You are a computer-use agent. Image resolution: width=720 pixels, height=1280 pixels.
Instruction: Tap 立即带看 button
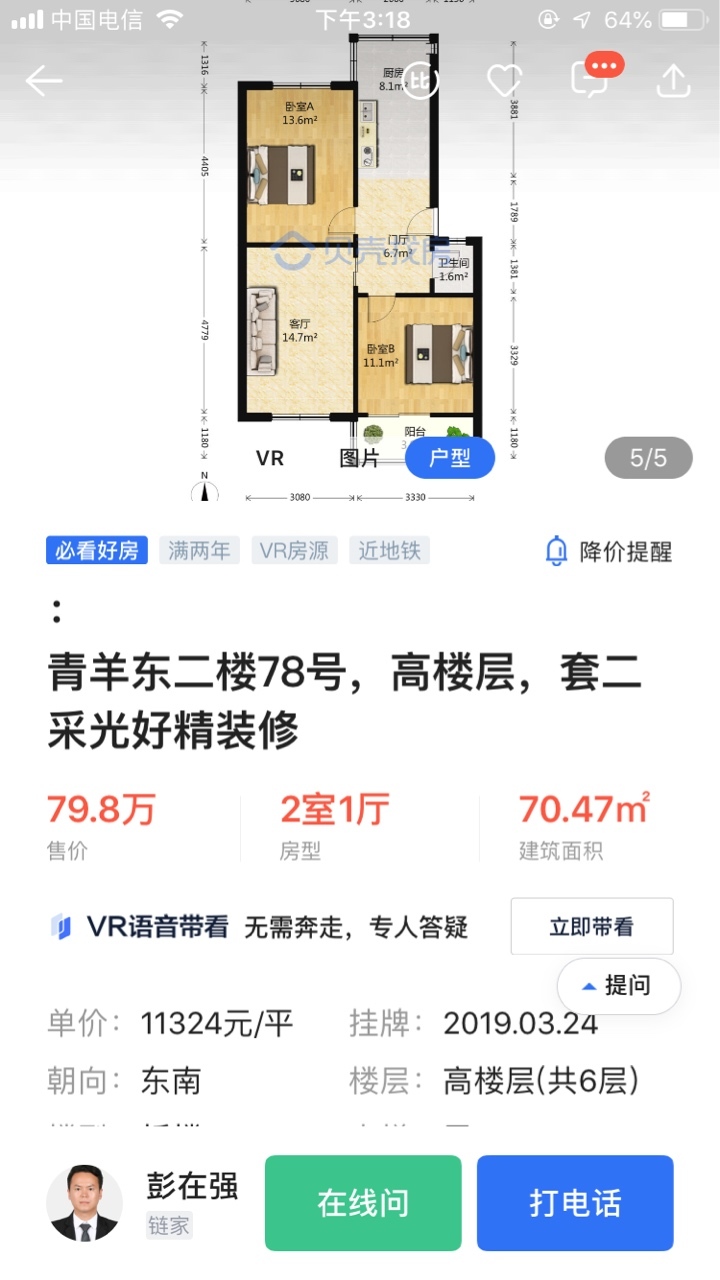click(592, 926)
